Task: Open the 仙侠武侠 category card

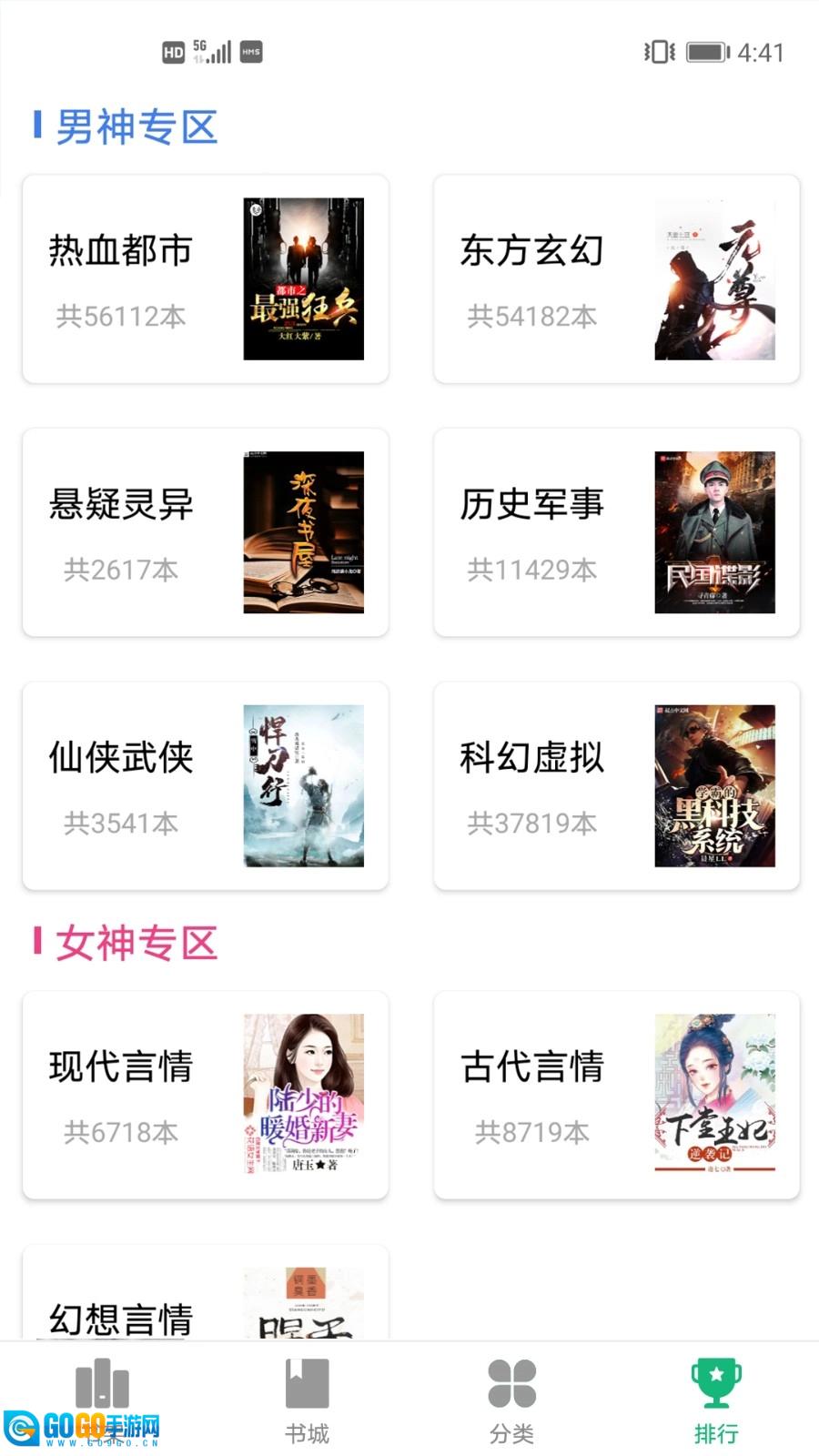Action: (x=206, y=785)
